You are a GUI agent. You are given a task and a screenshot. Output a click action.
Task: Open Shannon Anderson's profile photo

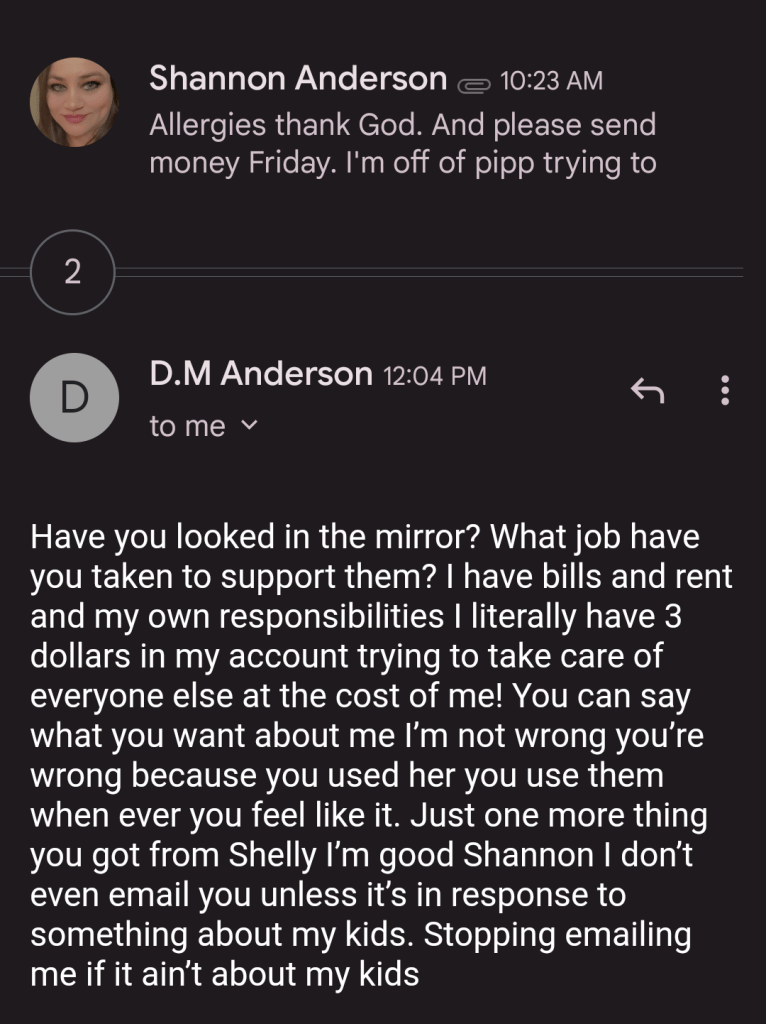pyautogui.click(x=75, y=102)
